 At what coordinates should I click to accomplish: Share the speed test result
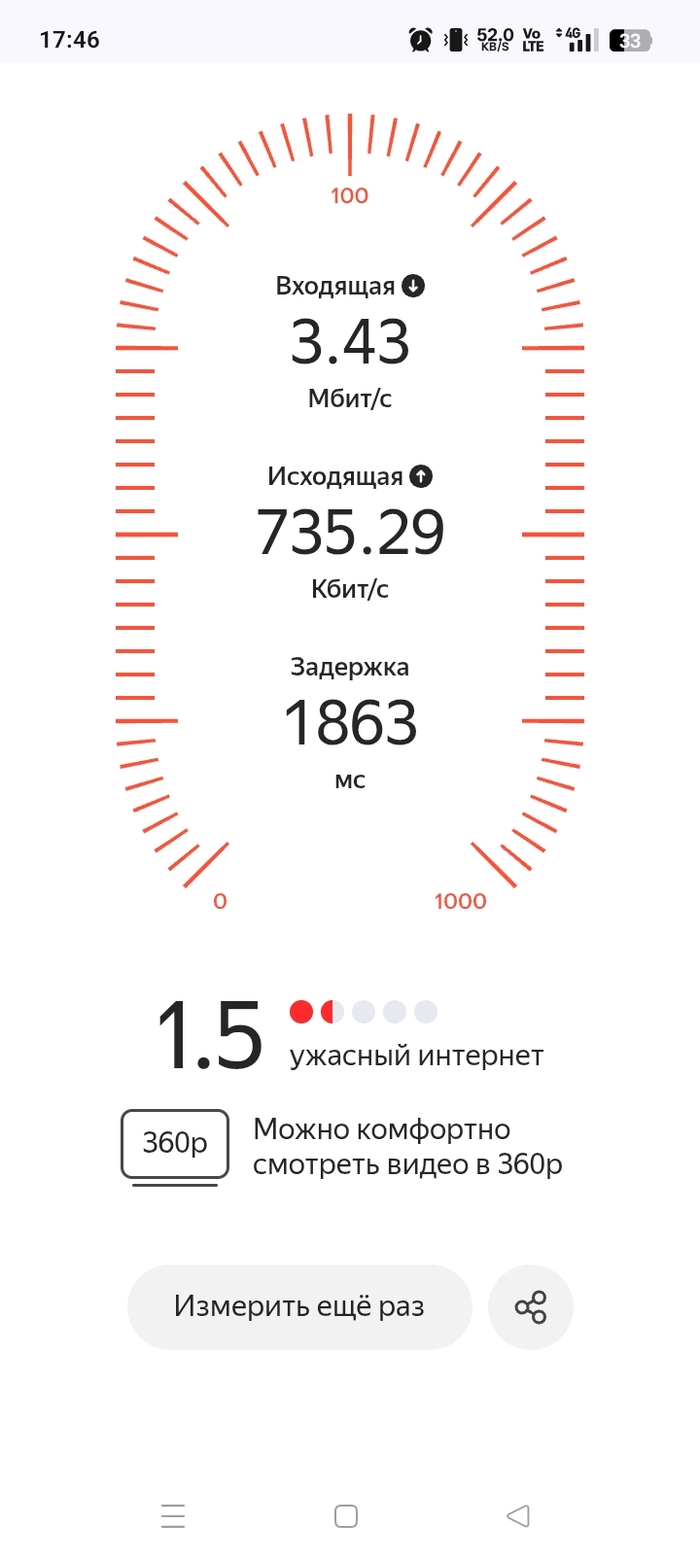(530, 1306)
